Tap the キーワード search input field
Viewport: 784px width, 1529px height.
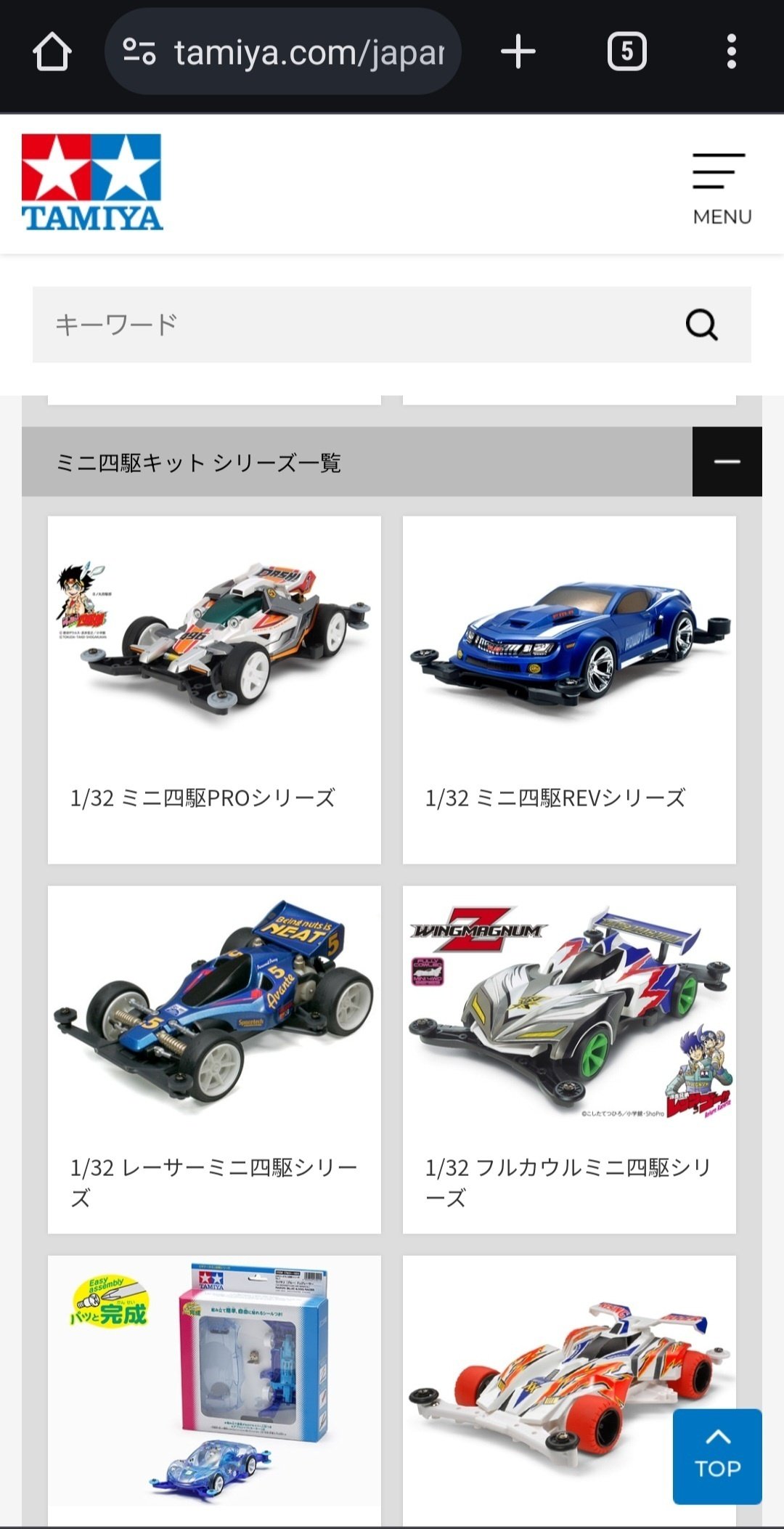pos(290,325)
